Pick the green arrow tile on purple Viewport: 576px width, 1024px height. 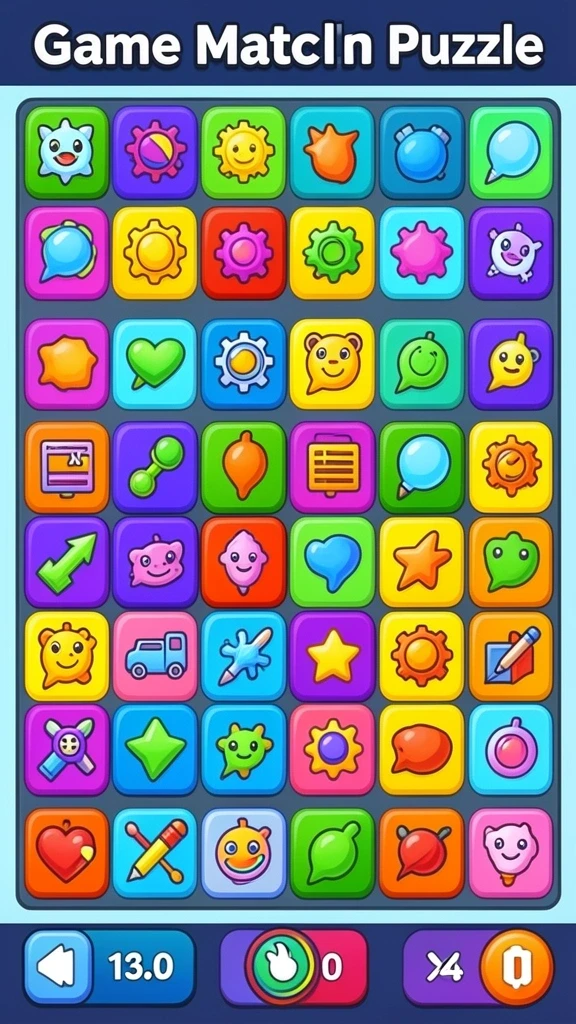coord(67,562)
